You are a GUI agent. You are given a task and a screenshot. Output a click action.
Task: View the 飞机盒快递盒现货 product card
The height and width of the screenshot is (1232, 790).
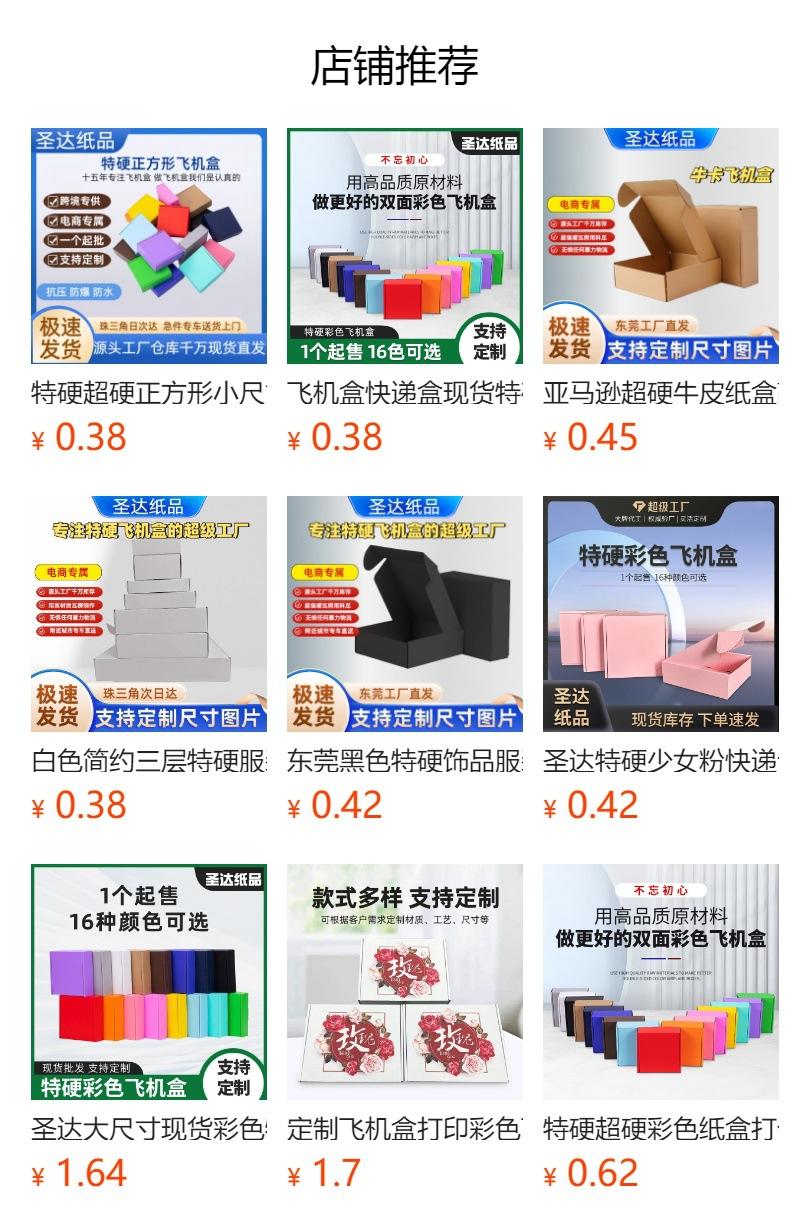[x=405, y=292]
